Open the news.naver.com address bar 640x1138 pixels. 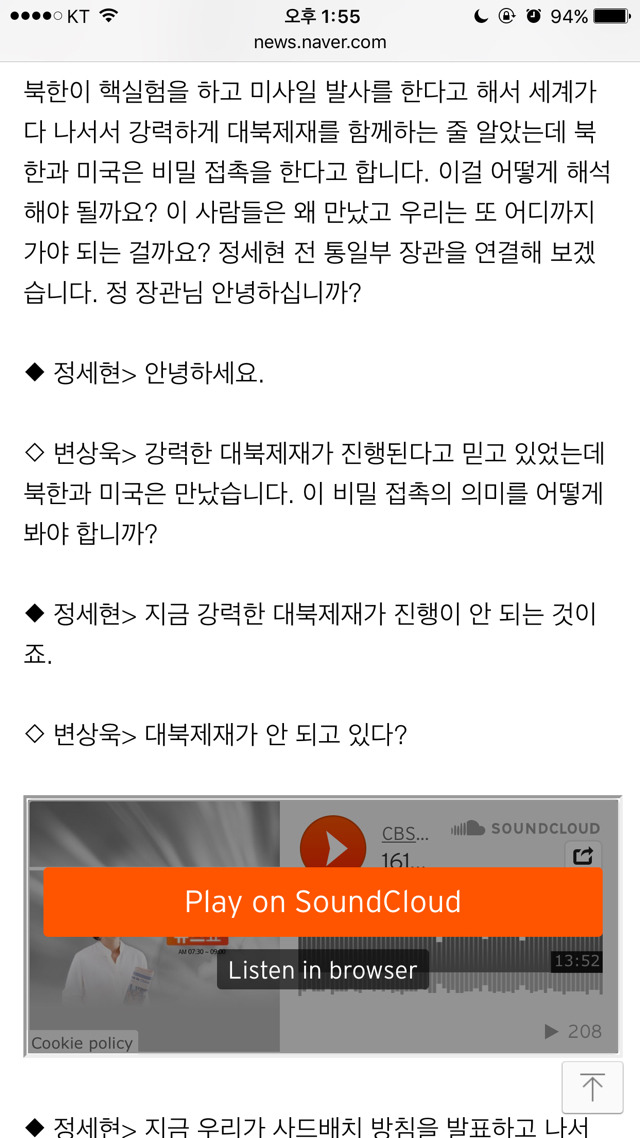tap(320, 42)
